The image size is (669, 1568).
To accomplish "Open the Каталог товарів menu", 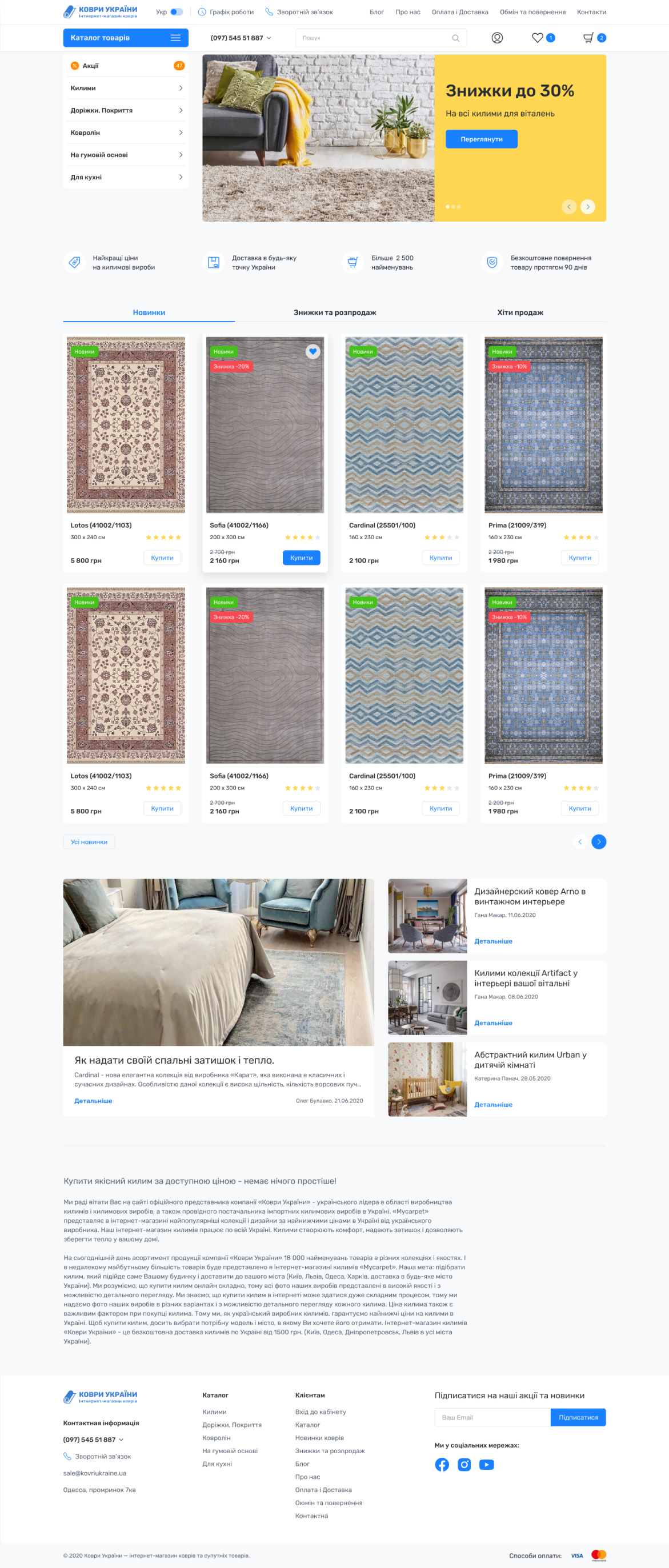I will [x=125, y=38].
